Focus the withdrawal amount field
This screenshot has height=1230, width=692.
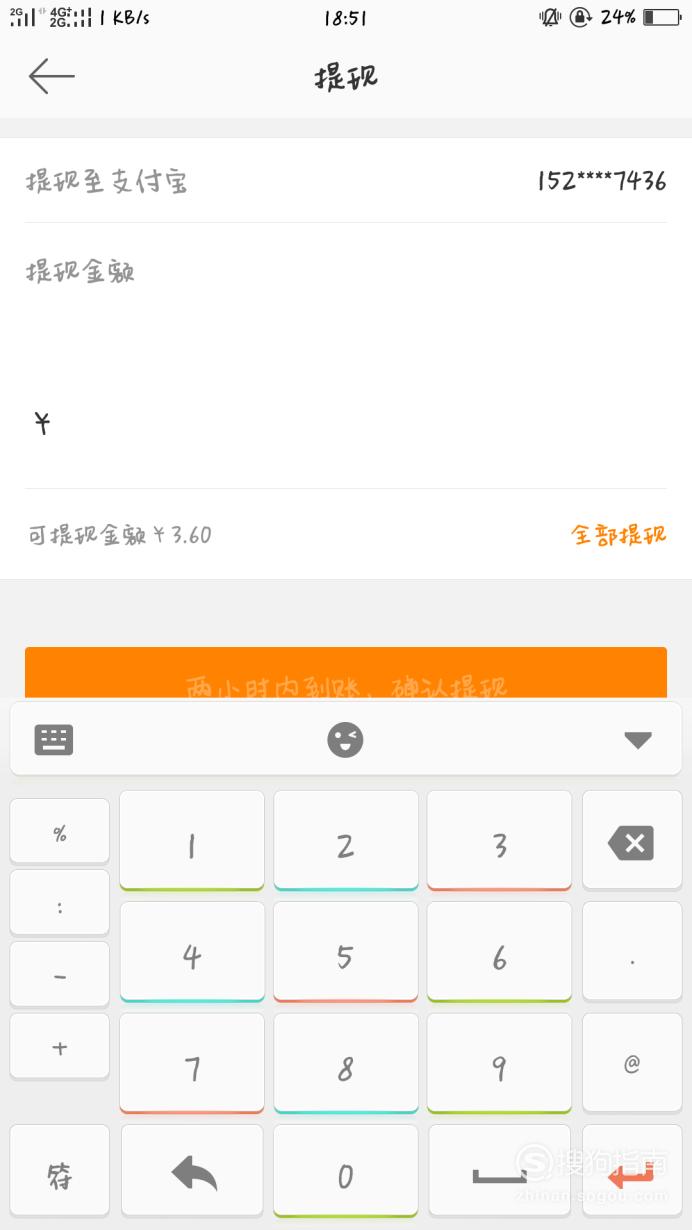(346, 425)
